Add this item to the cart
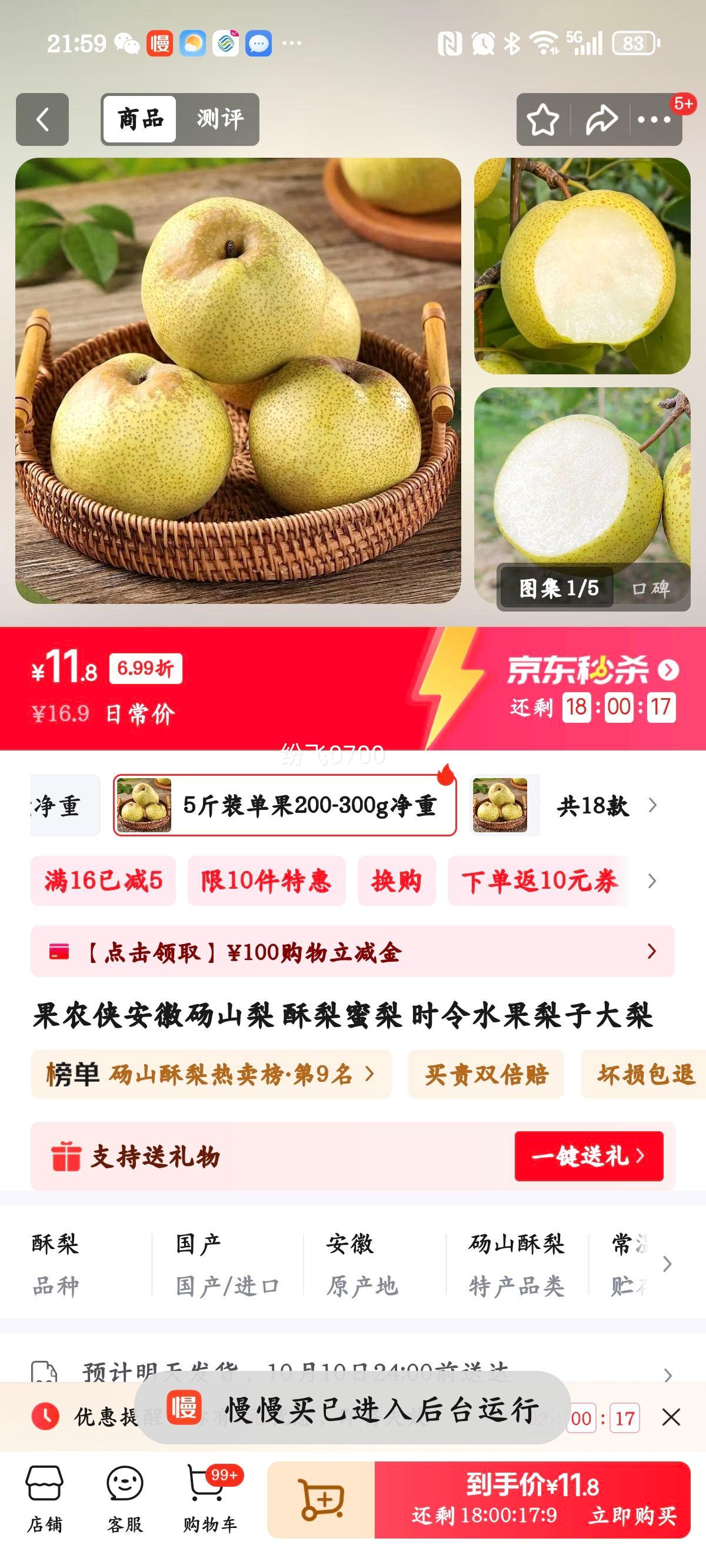 tap(321, 1499)
